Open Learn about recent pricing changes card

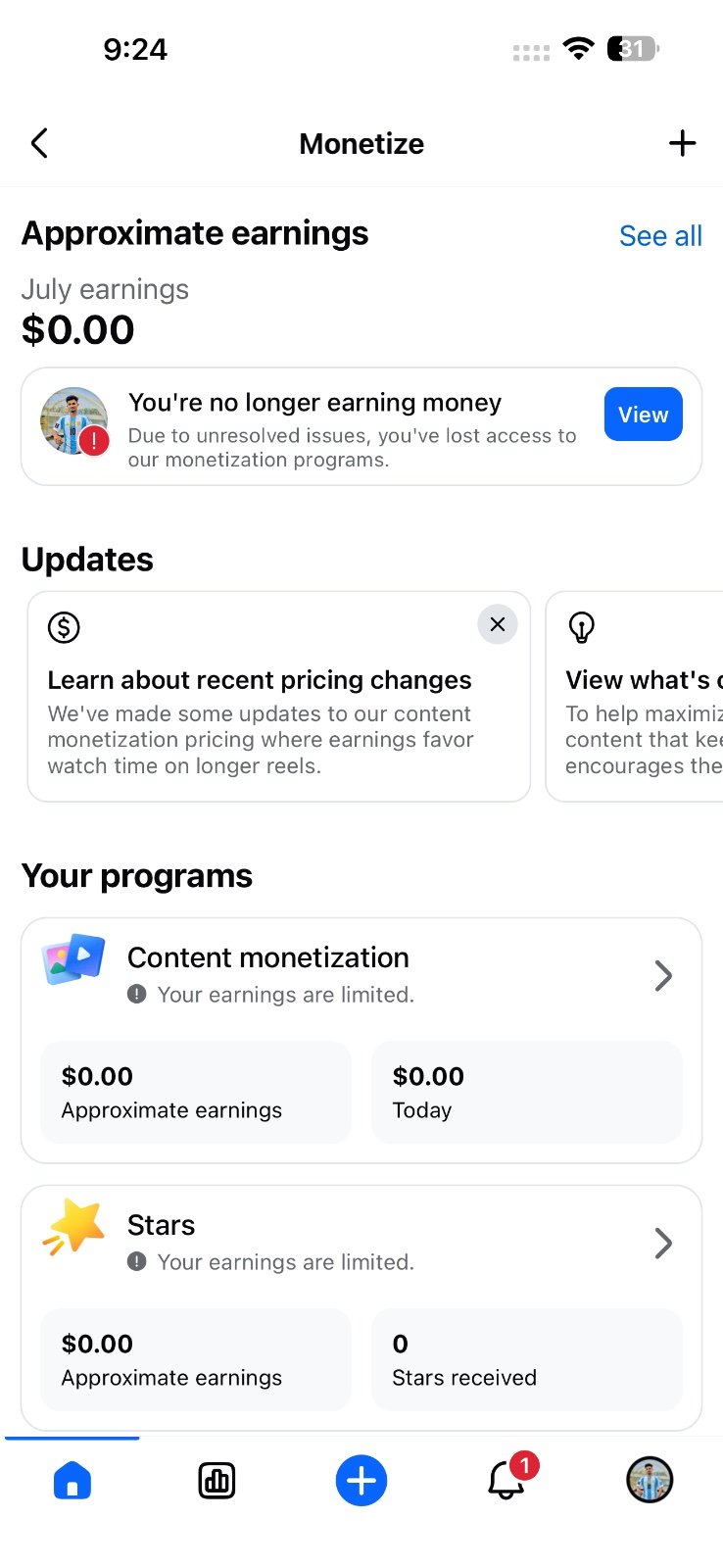point(279,697)
